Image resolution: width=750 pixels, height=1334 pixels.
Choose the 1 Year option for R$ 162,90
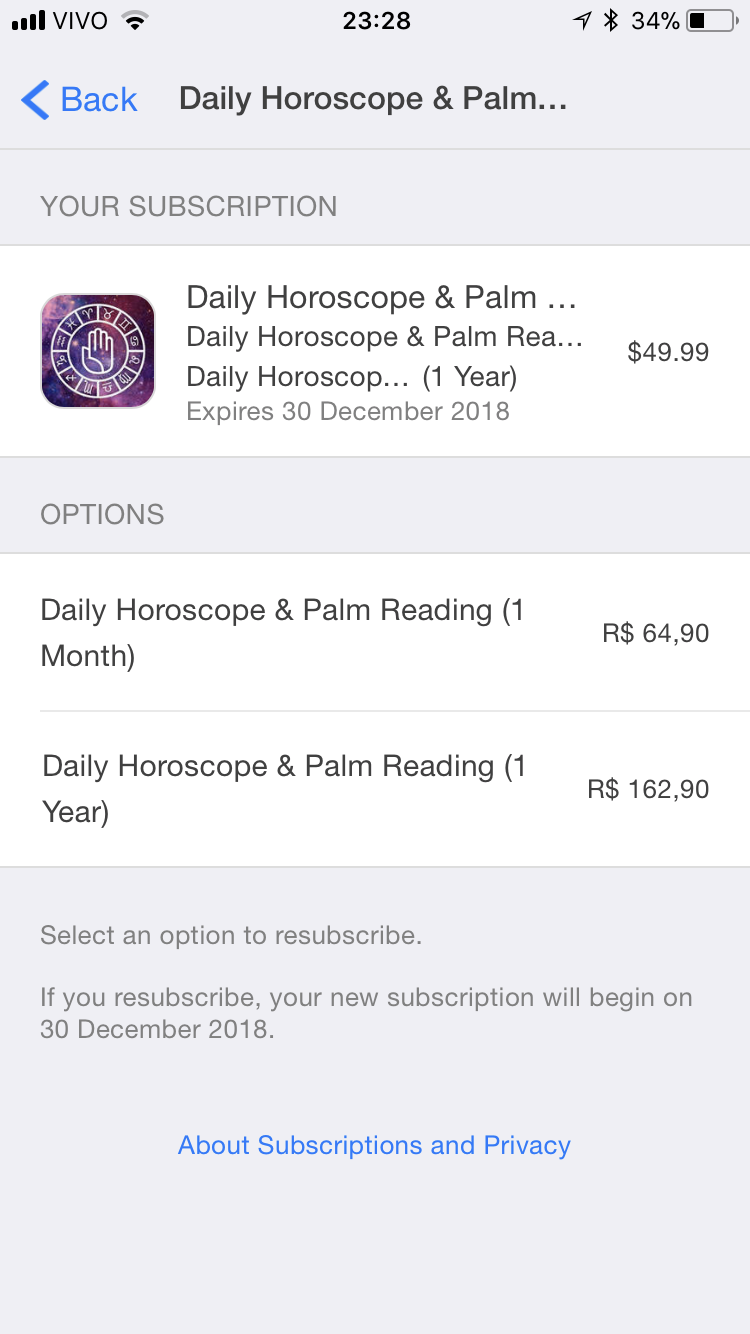pyautogui.click(x=375, y=789)
